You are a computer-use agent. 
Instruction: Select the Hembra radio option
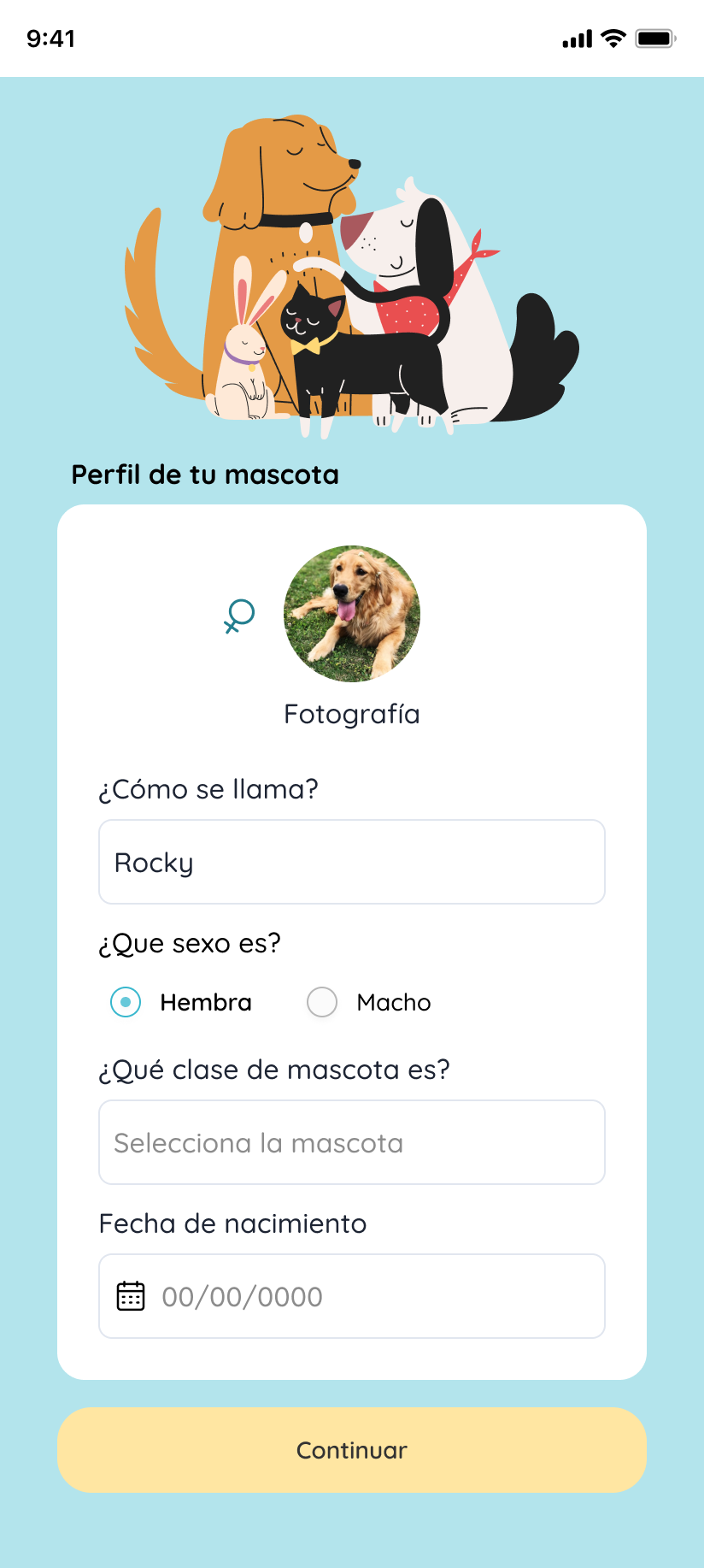click(x=126, y=1002)
